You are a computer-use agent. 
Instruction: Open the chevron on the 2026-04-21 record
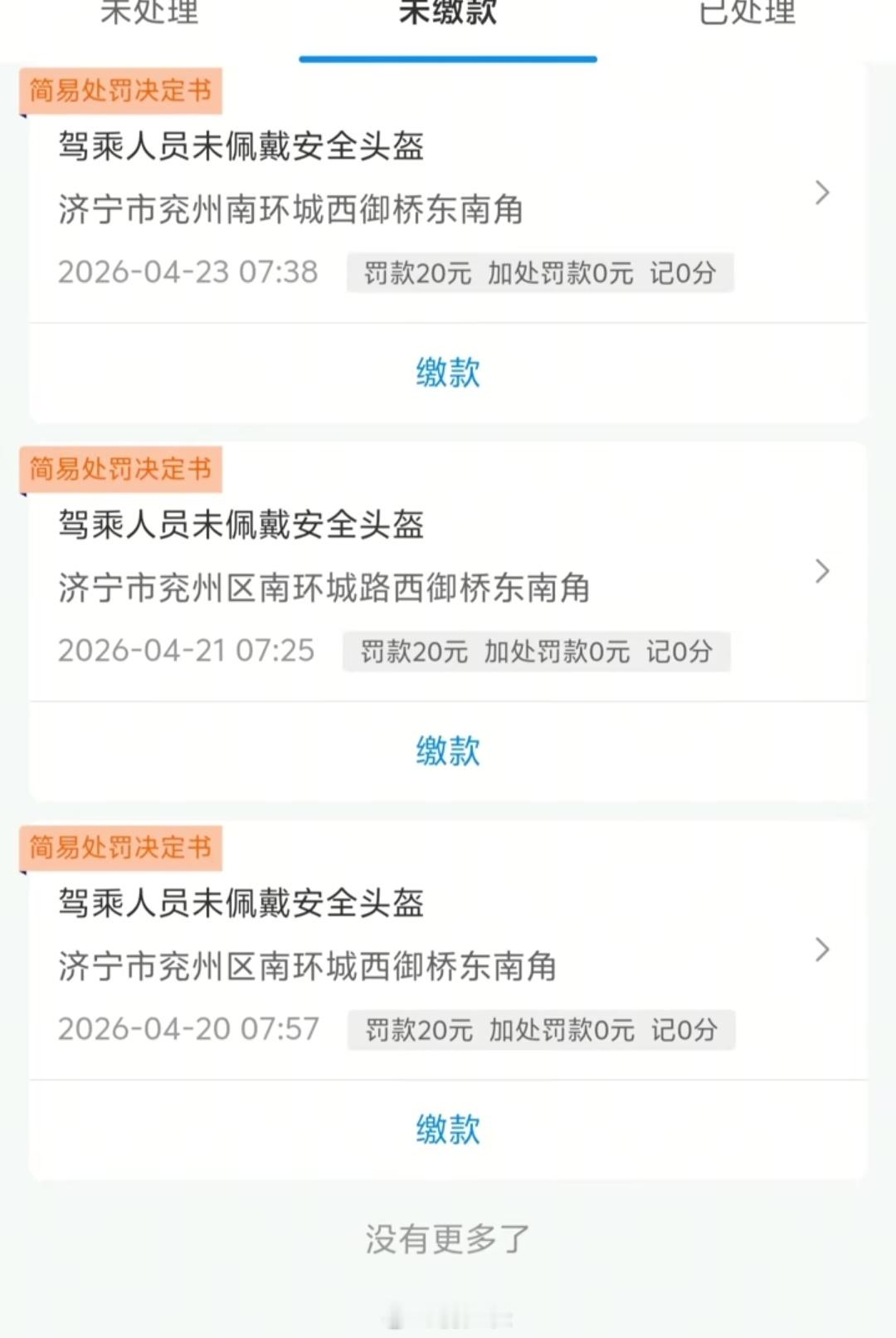822,571
